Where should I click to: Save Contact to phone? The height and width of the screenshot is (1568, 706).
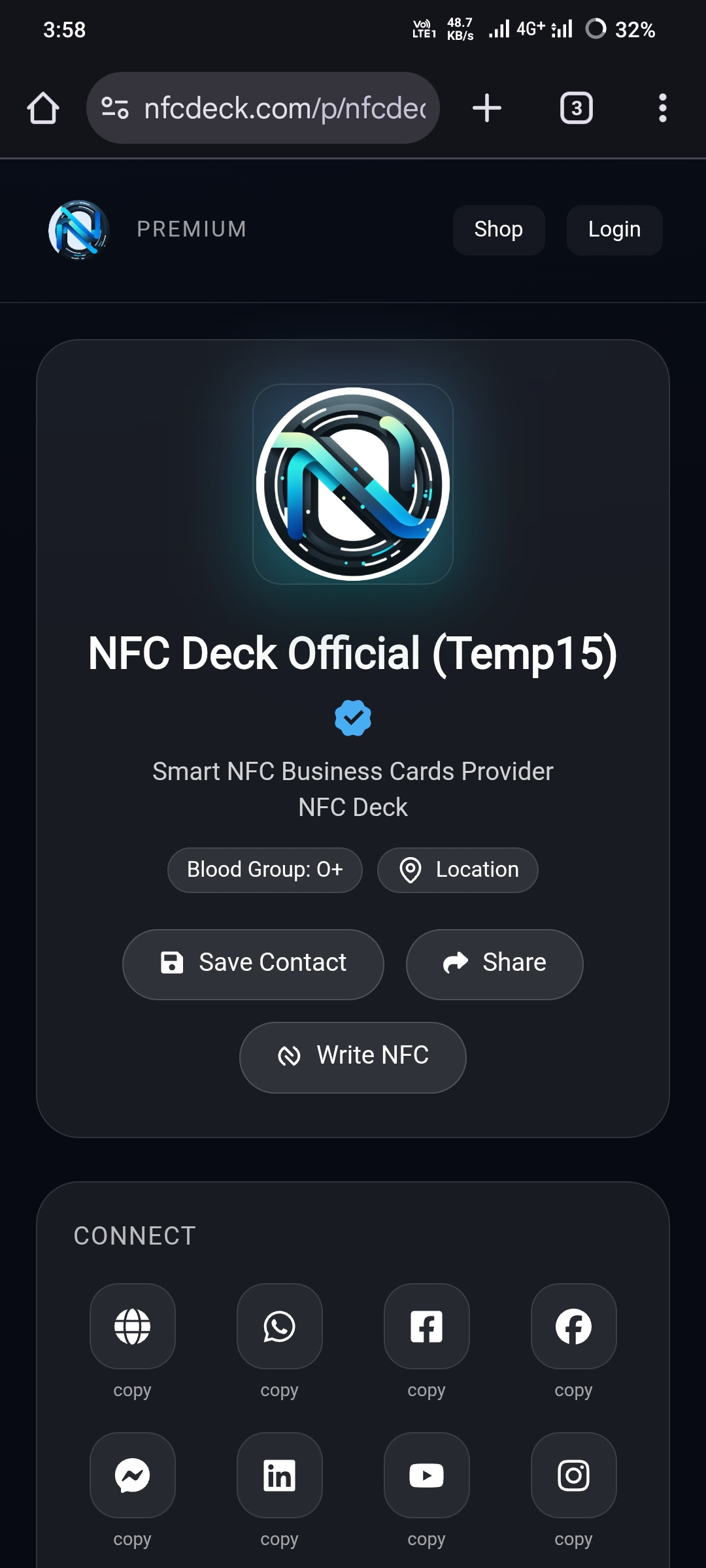coord(253,964)
